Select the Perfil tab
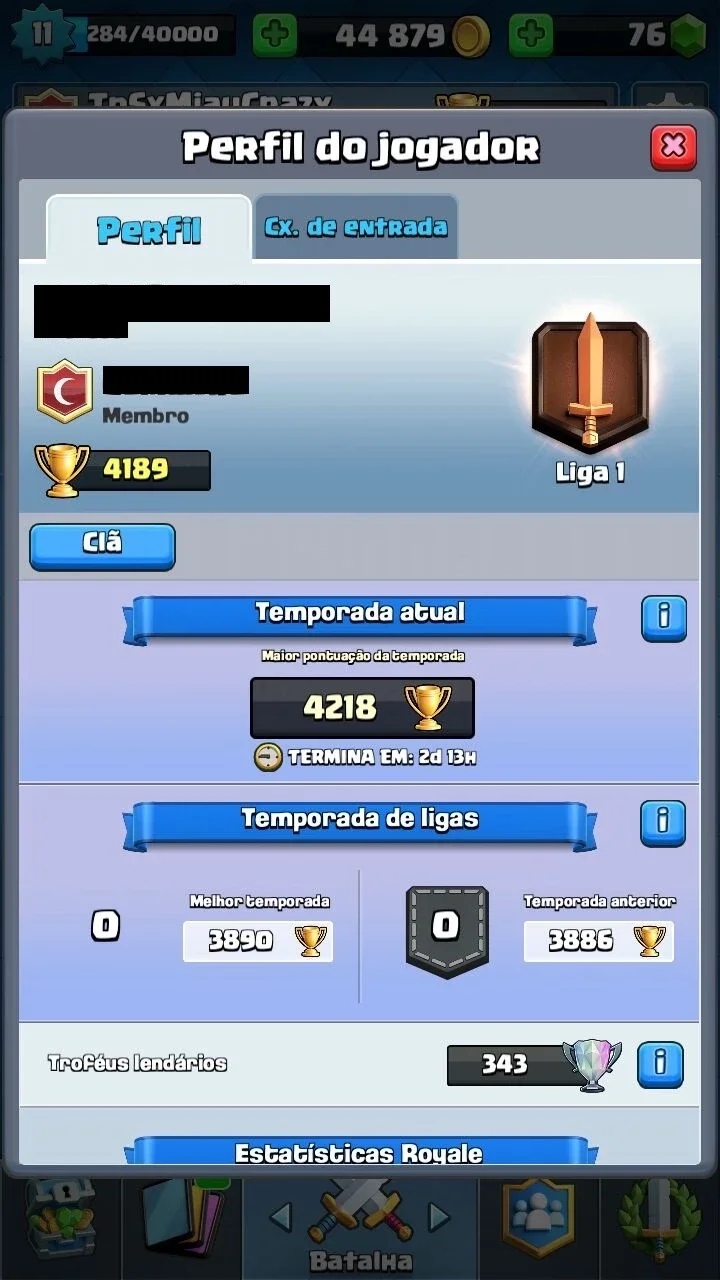The height and width of the screenshot is (1280, 720). coord(149,228)
